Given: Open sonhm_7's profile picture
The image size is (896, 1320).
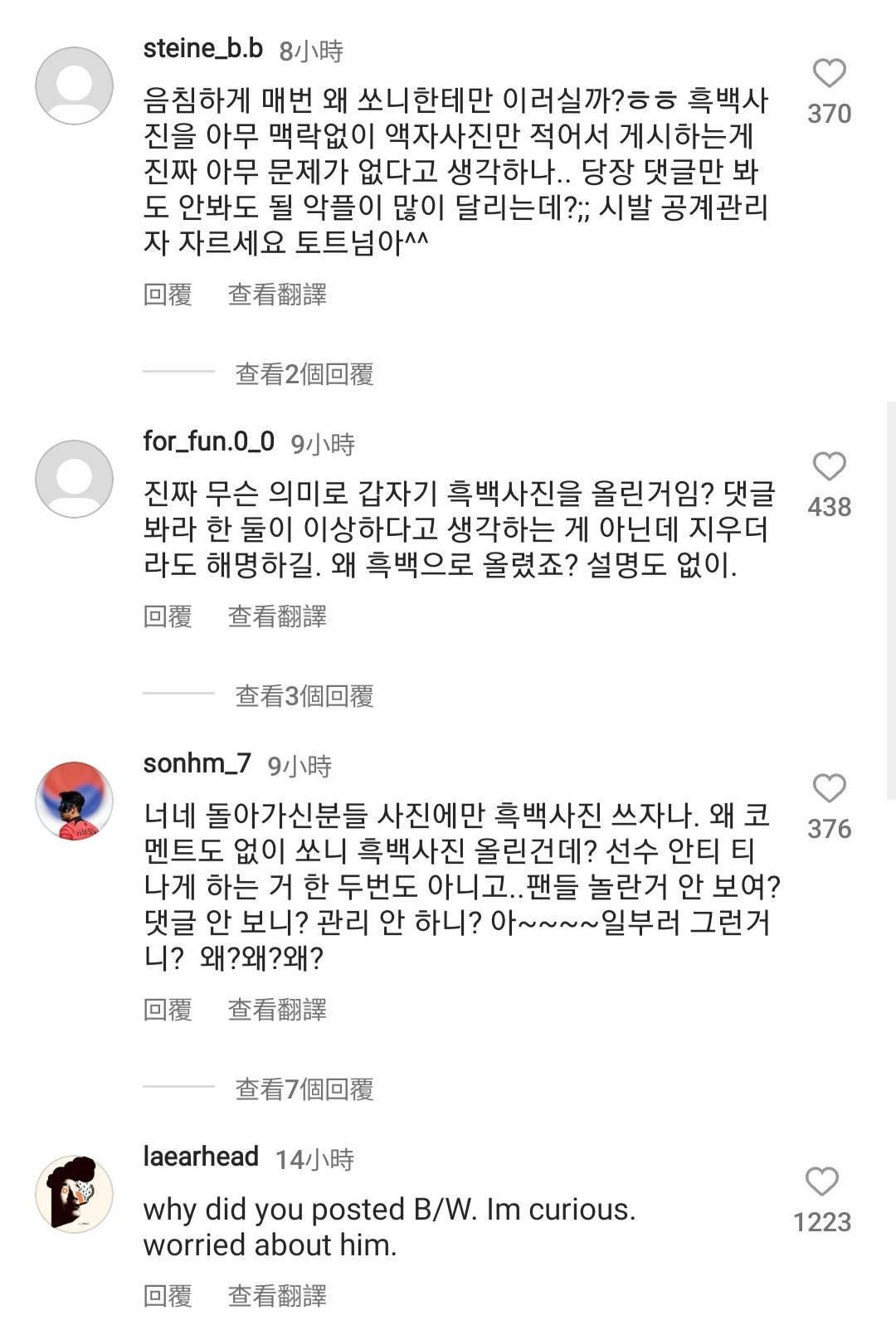Looking at the screenshot, I should [x=75, y=801].
